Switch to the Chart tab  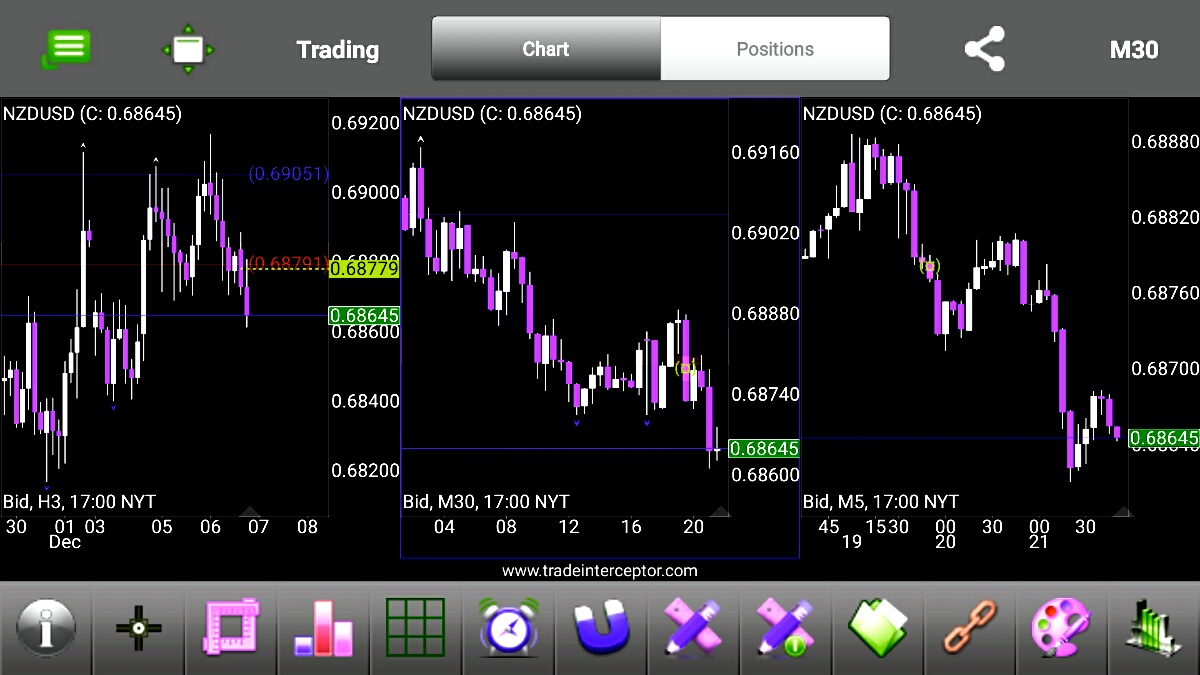click(546, 49)
